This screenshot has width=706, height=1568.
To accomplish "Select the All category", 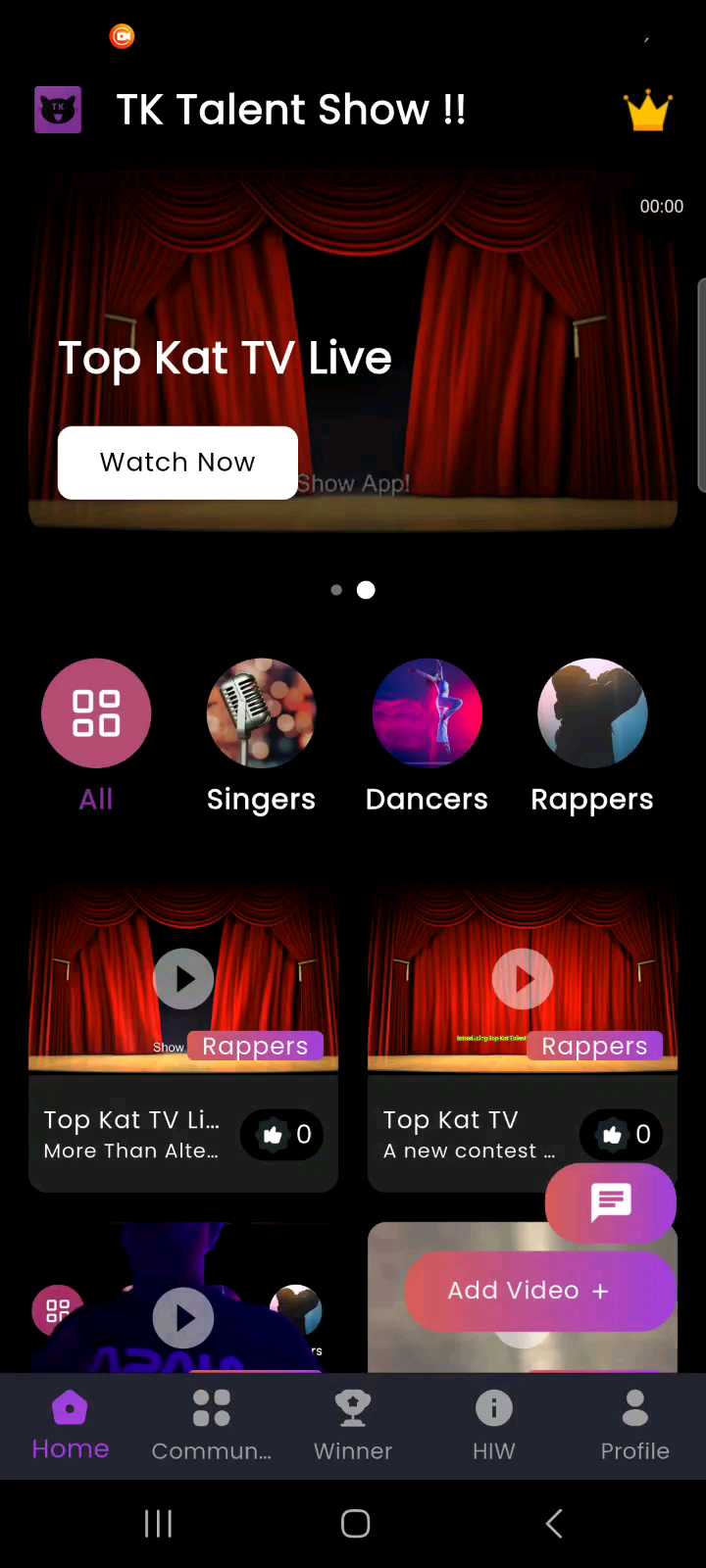I will pyautogui.click(x=96, y=713).
